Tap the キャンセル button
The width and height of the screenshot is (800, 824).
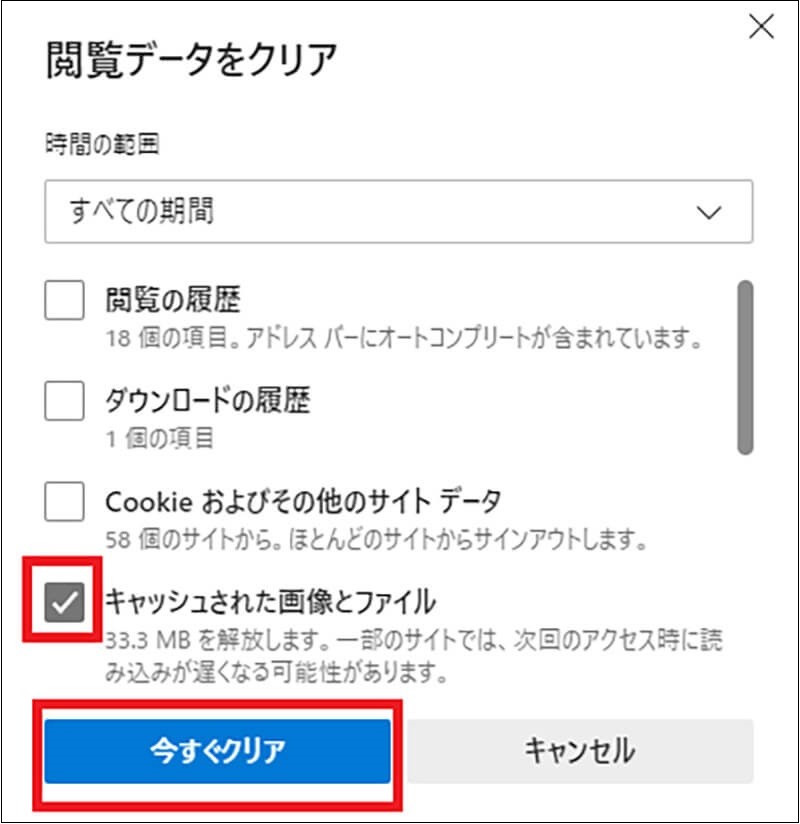click(x=579, y=750)
